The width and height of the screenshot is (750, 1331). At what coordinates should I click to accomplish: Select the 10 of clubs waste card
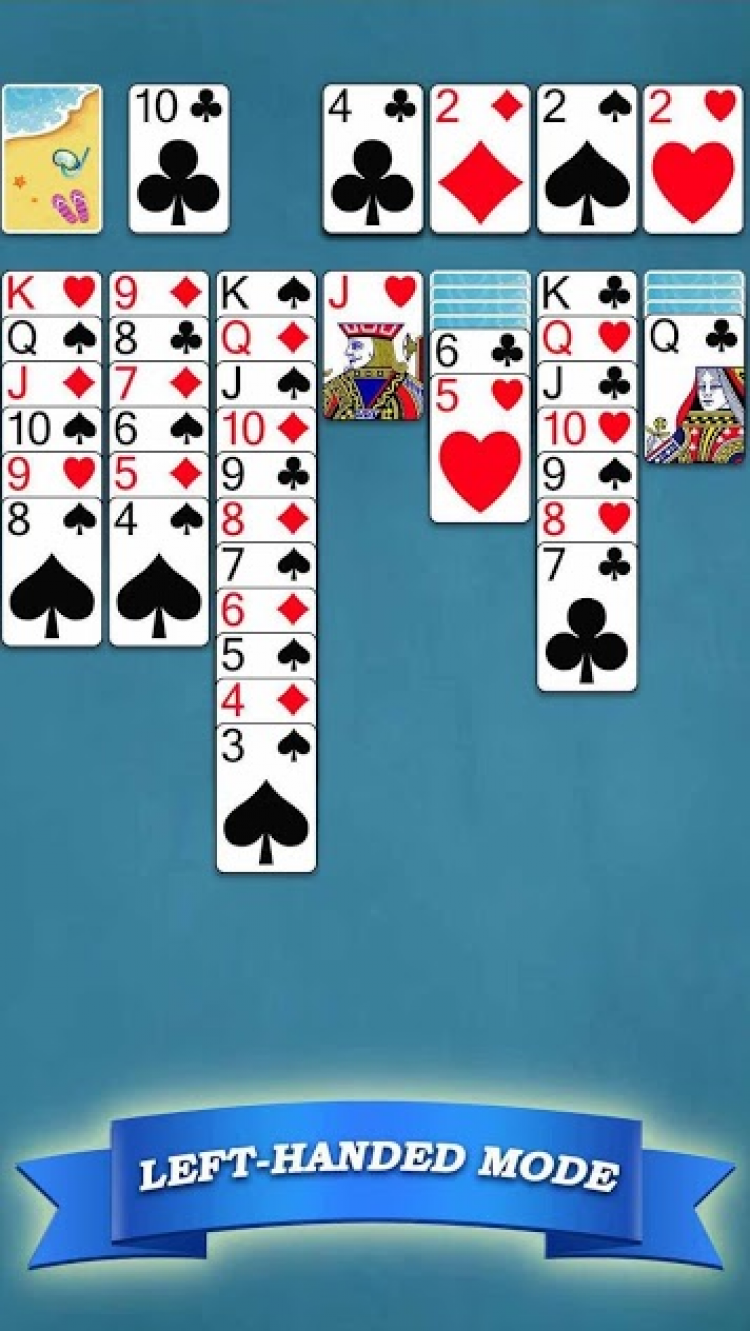point(179,159)
